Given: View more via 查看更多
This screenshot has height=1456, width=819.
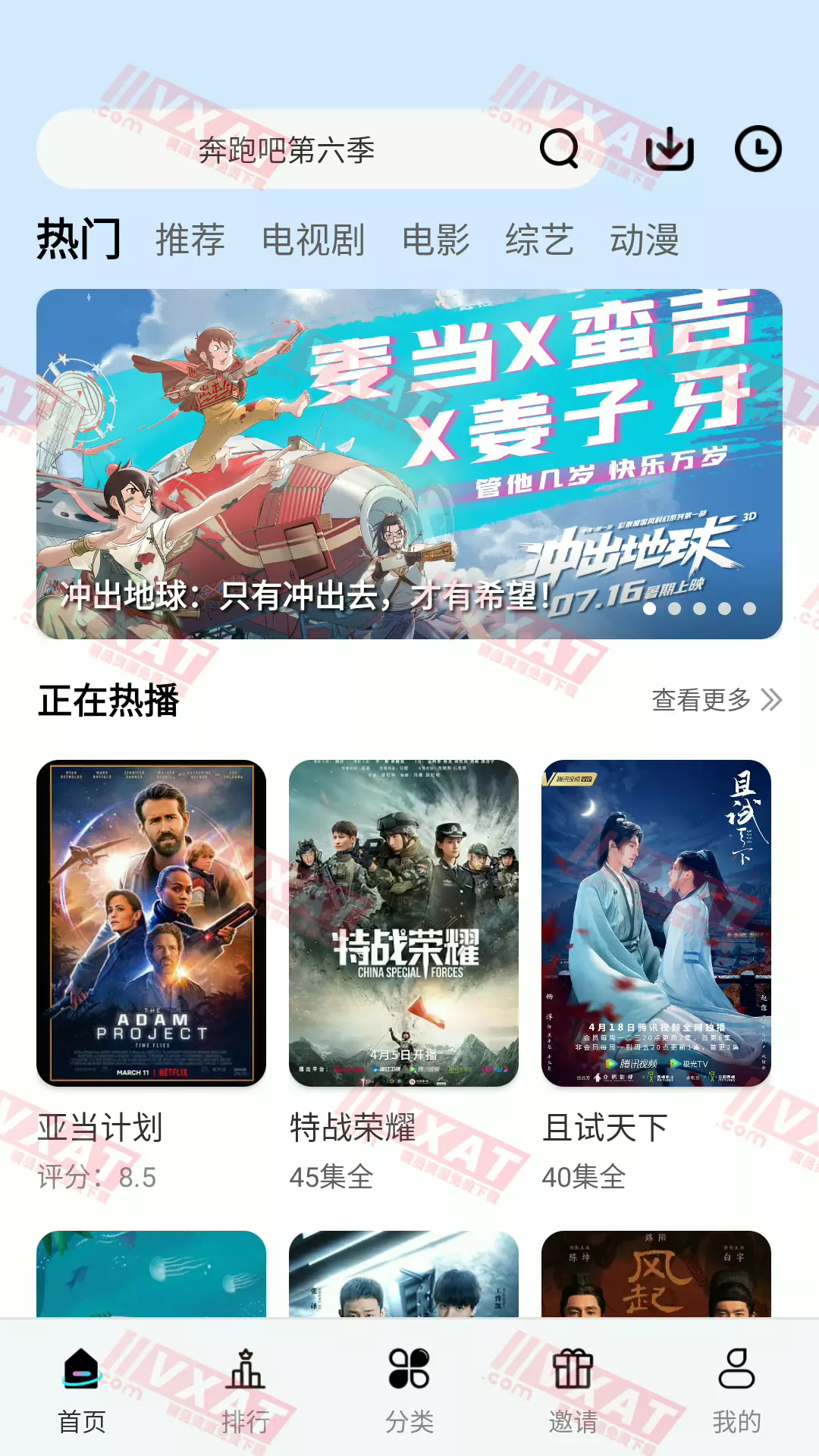Looking at the screenshot, I should [716, 700].
